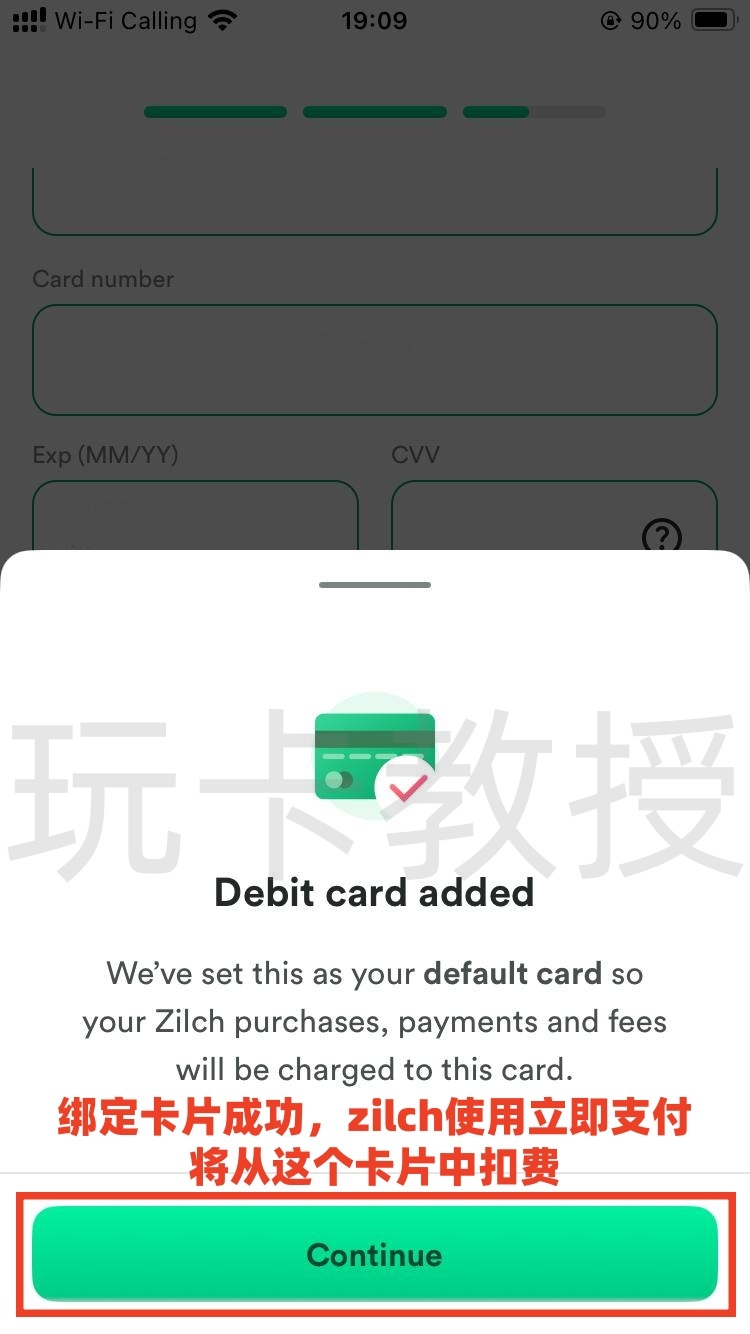This screenshot has height=1334, width=750.
Task: Tap the Card number input field
Action: pyautogui.click(x=374, y=360)
